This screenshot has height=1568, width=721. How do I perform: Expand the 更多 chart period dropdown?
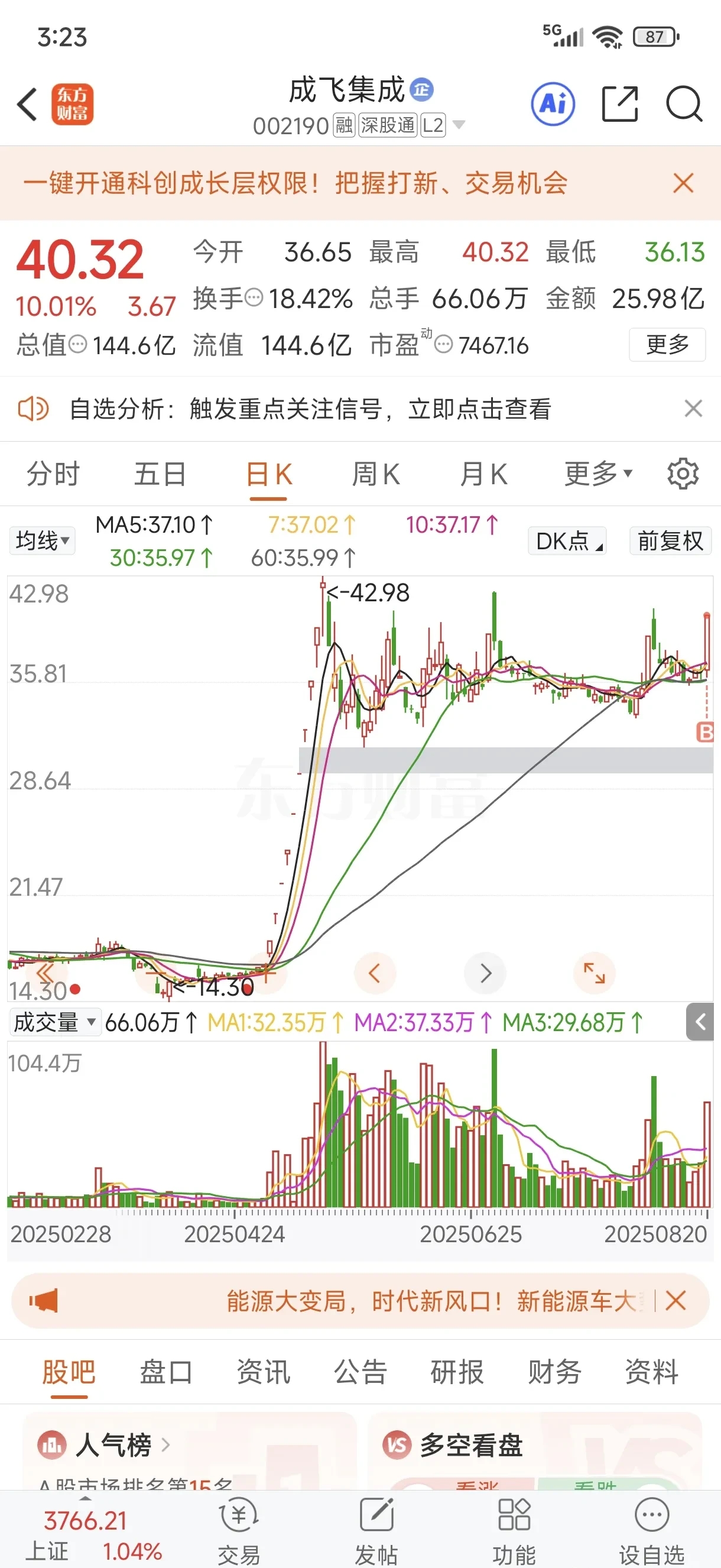(597, 474)
